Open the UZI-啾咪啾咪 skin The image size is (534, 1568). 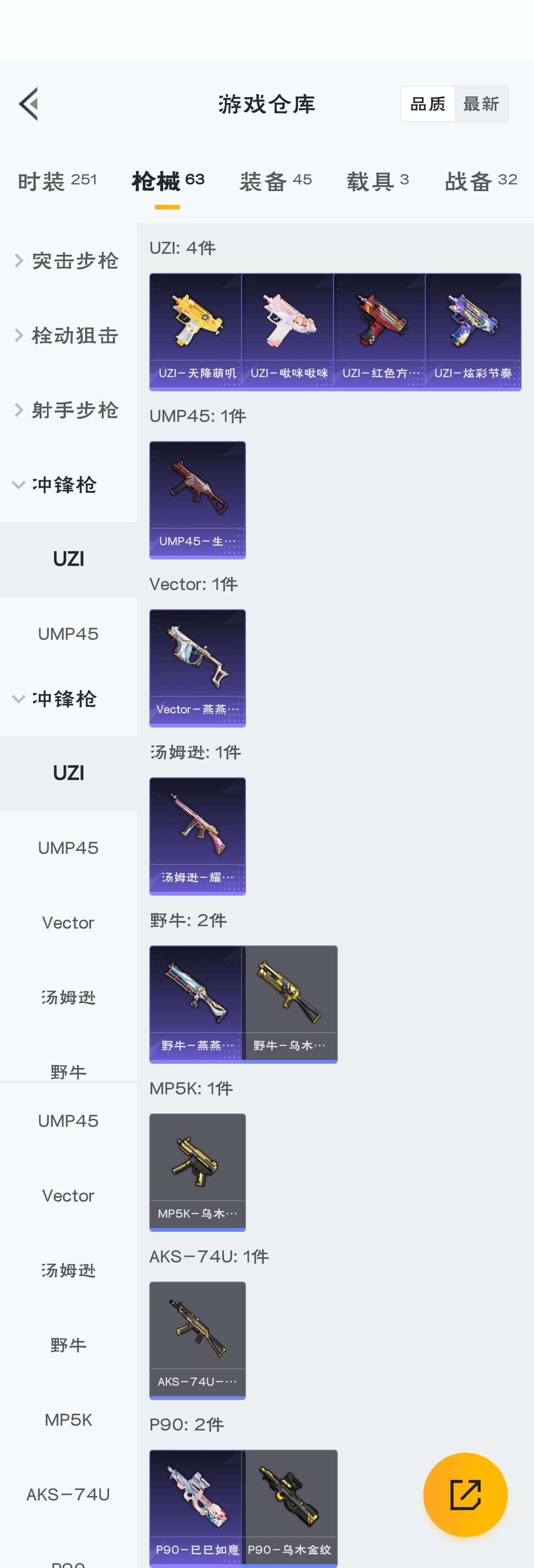(288, 332)
